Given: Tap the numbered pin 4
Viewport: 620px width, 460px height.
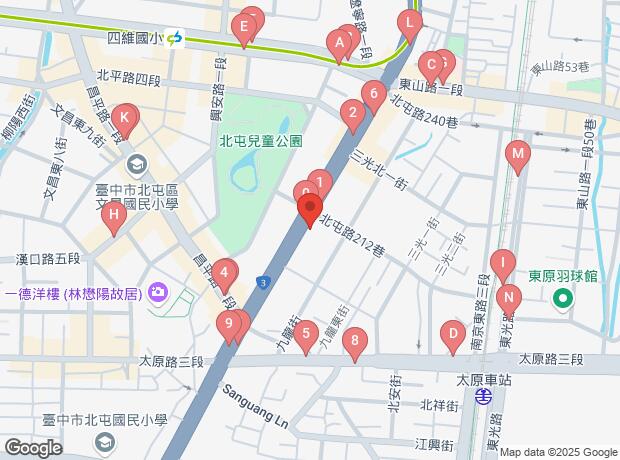Looking at the screenshot, I should click(225, 271).
